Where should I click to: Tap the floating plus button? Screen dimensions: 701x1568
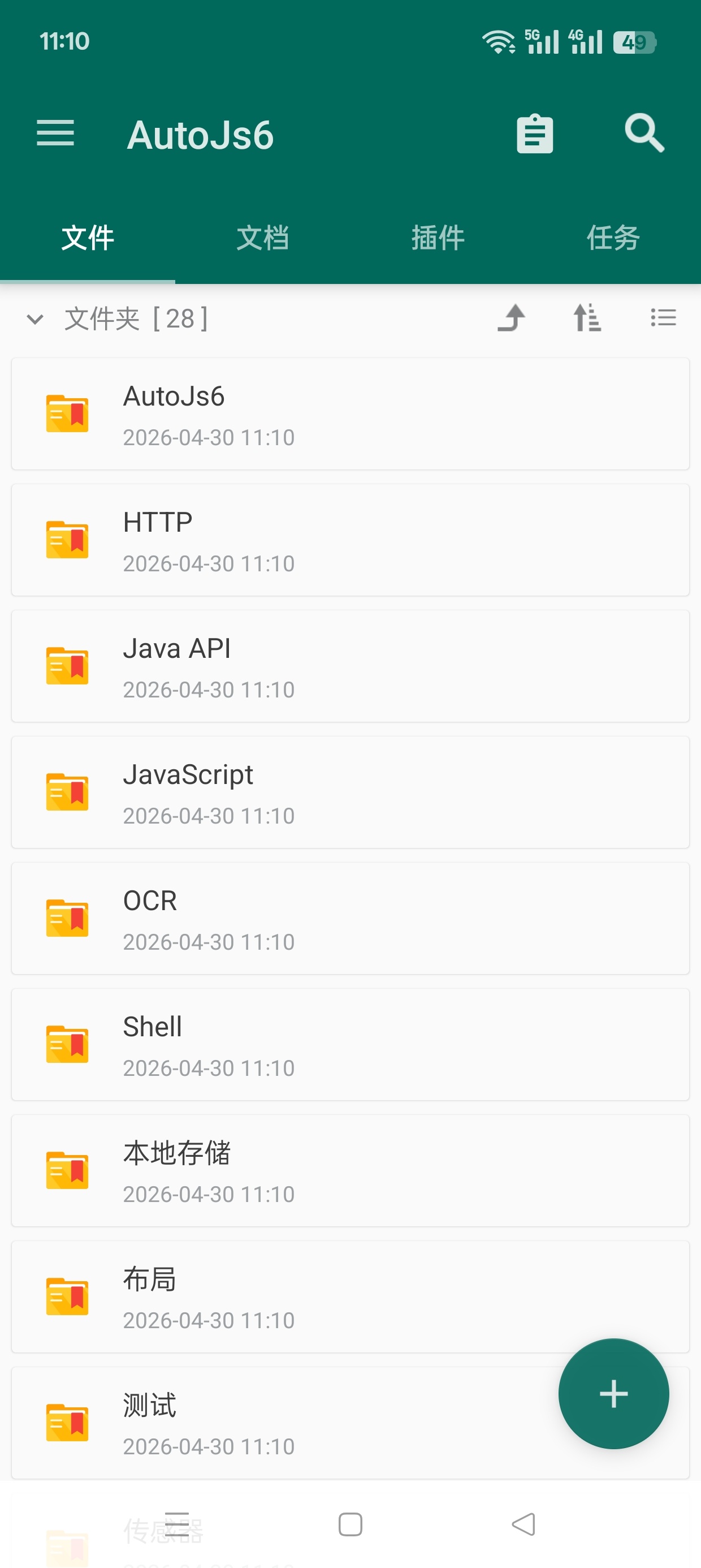click(x=613, y=1394)
